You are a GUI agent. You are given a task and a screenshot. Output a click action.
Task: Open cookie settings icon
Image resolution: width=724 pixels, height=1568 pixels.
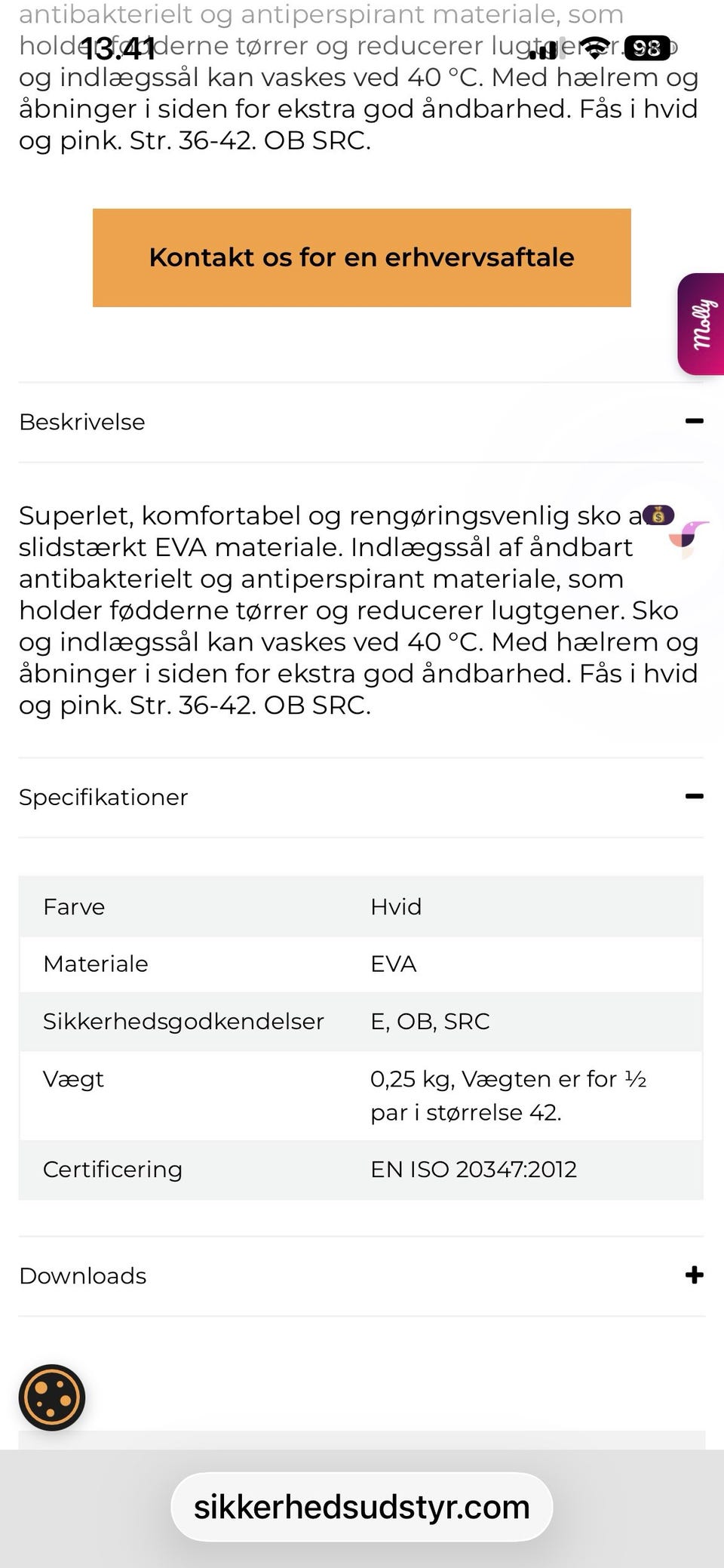coord(52,1398)
